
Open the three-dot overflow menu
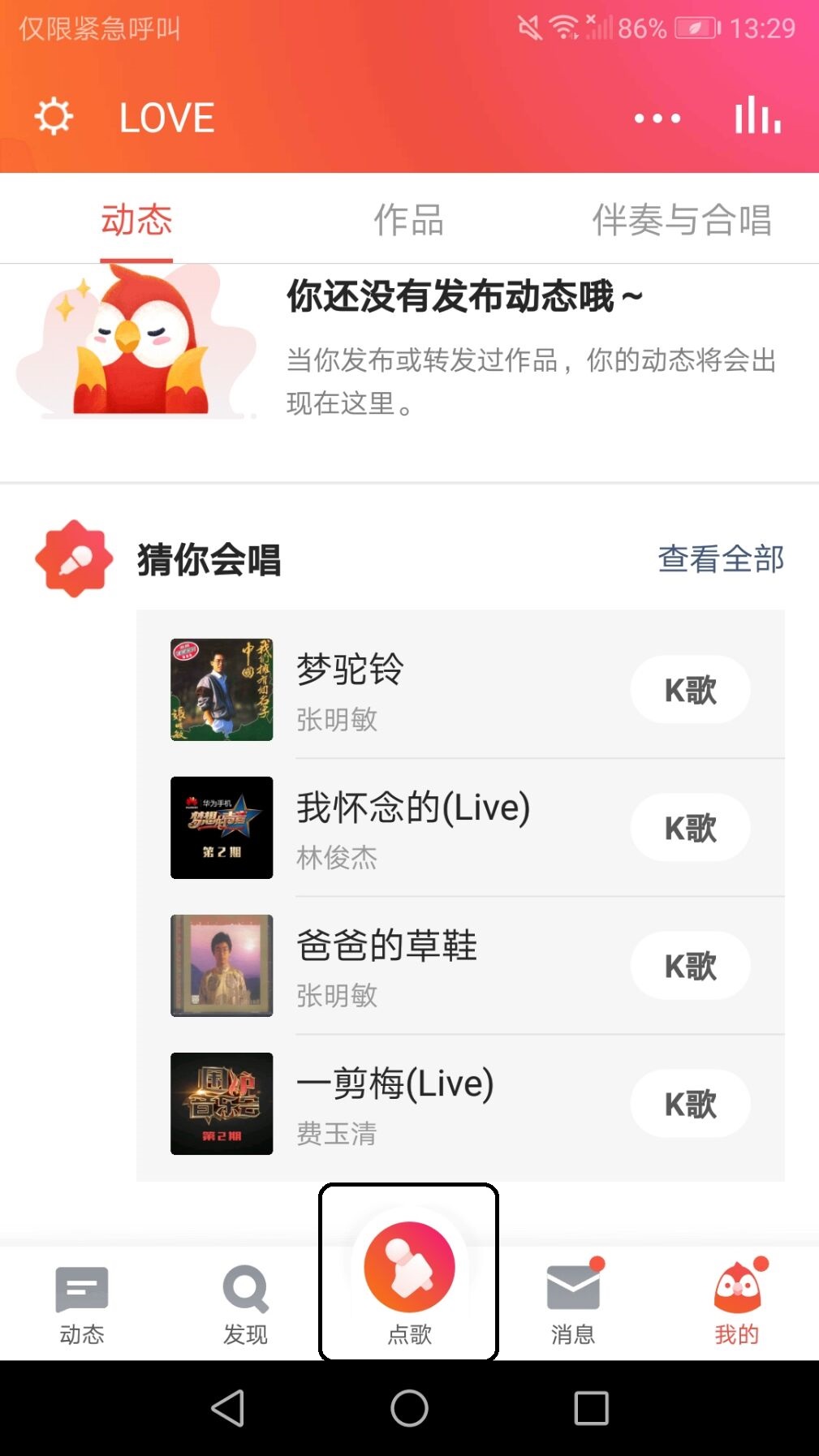[657, 118]
